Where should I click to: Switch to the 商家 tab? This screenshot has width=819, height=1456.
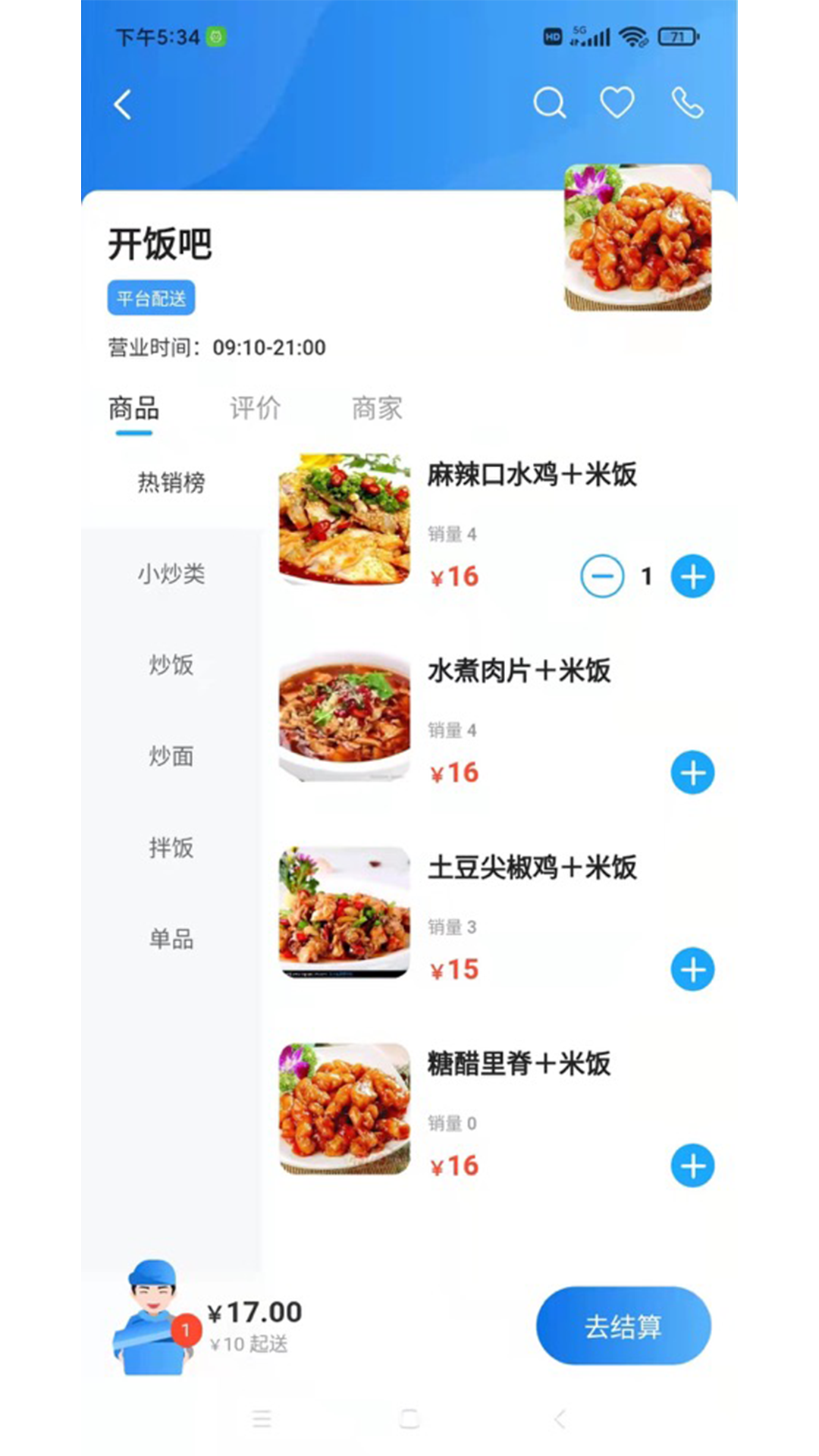(x=377, y=409)
